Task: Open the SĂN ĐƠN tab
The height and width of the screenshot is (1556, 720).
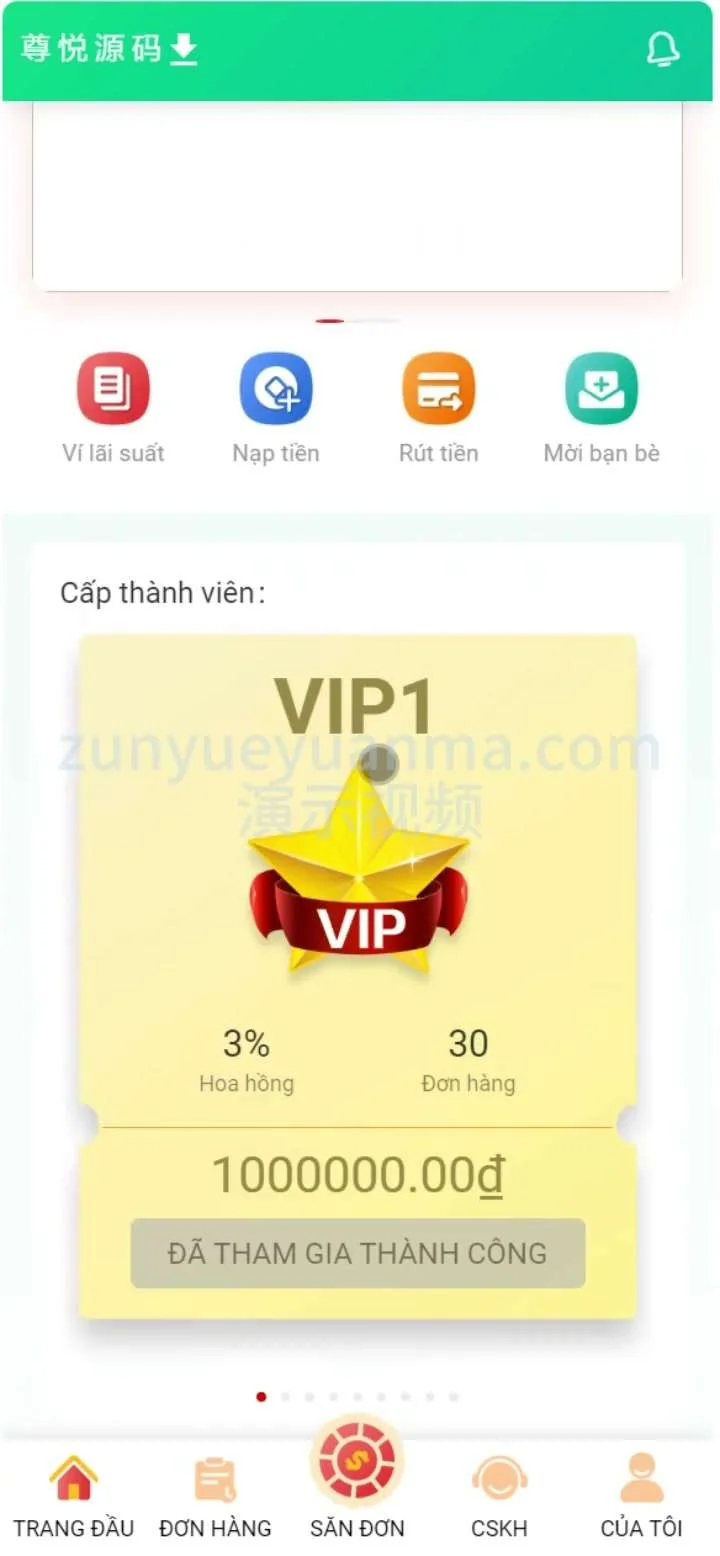Action: pyautogui.click(x=357, y=1480)
